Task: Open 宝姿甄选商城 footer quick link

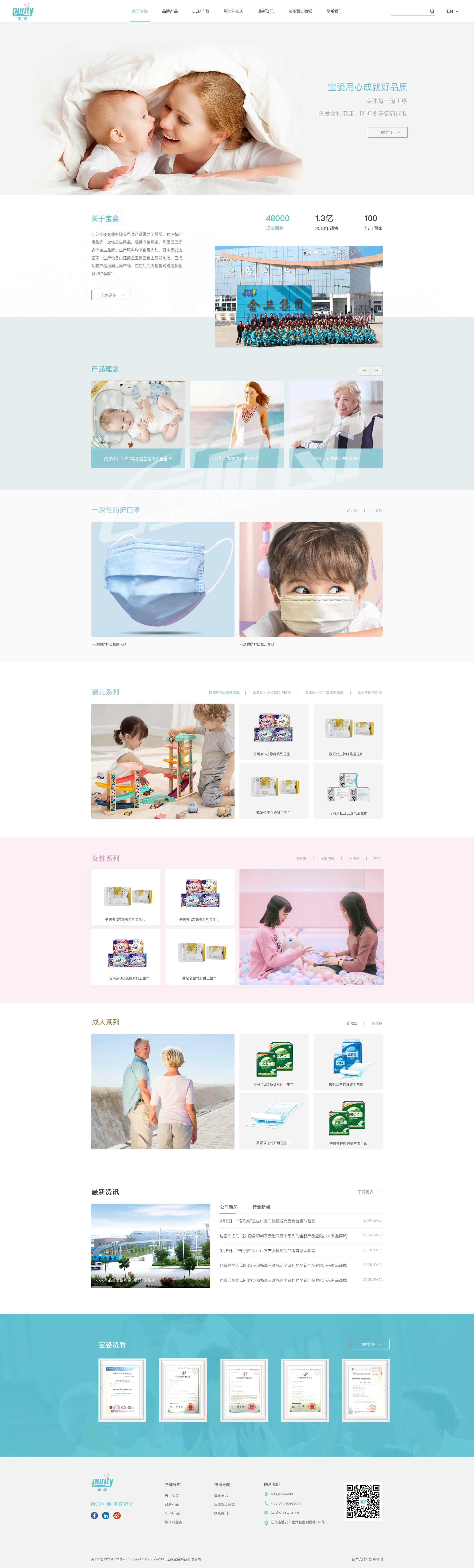Action: tap(224, 1504)
